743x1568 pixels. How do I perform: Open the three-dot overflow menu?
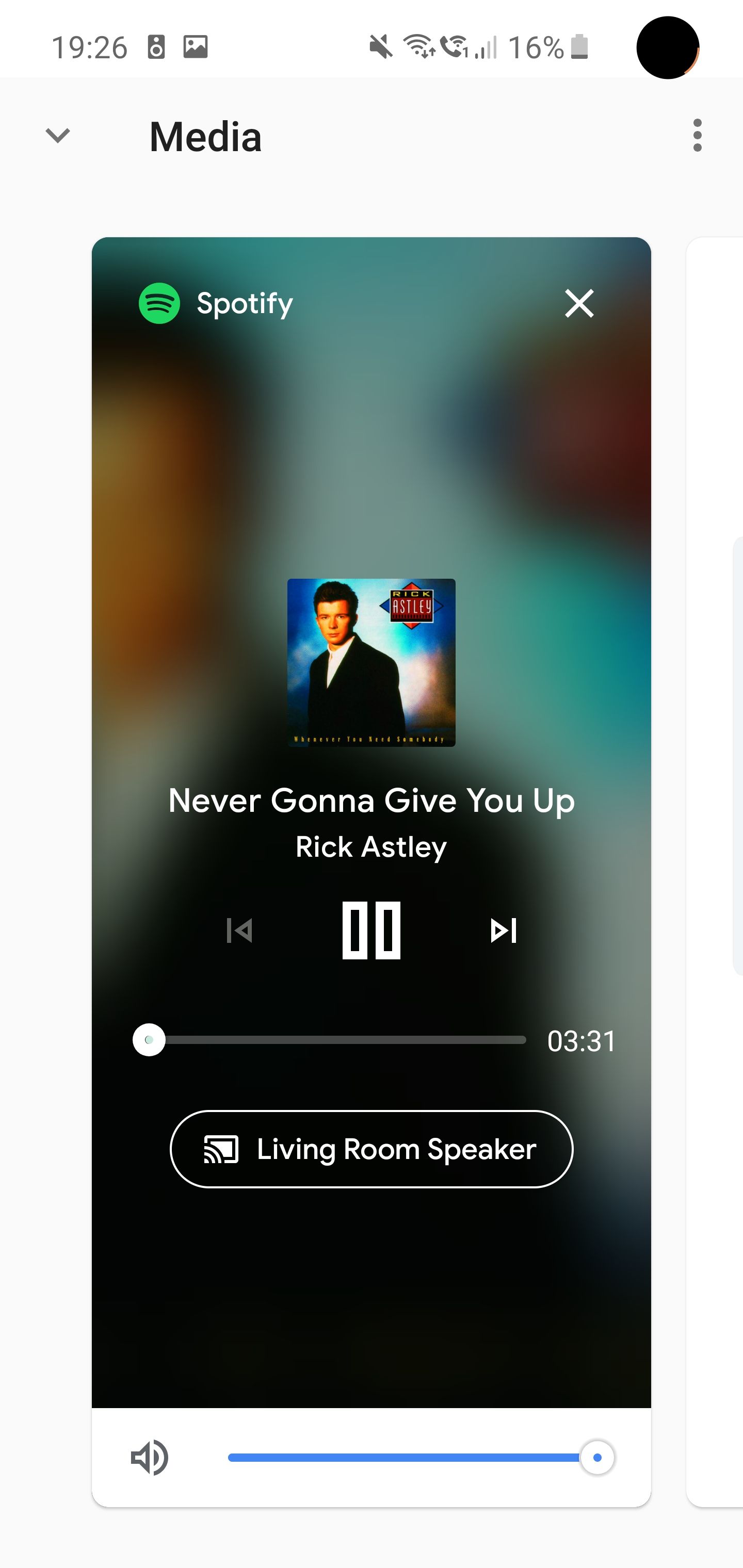tap(697, 135)
